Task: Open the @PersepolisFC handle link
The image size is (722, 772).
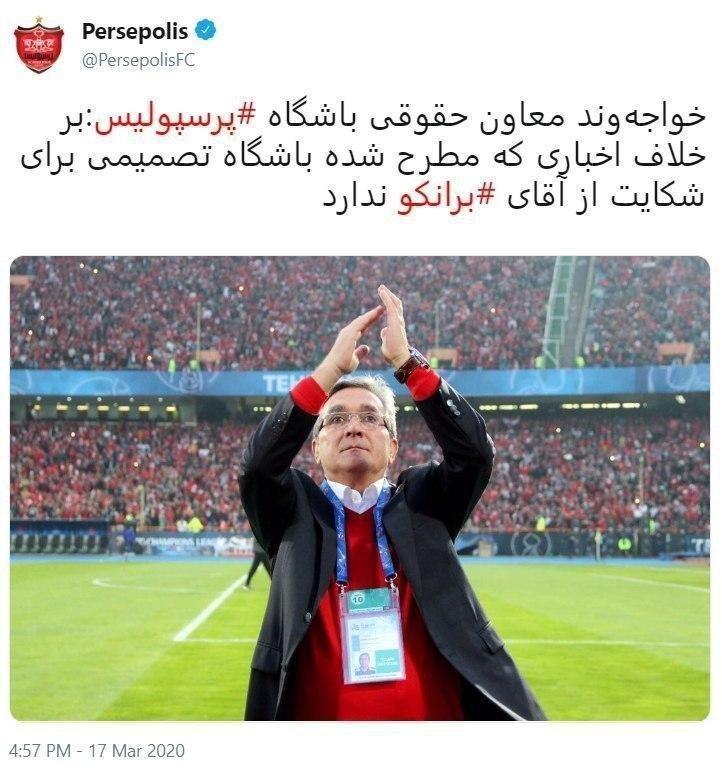Action: (x=138, y=61)
